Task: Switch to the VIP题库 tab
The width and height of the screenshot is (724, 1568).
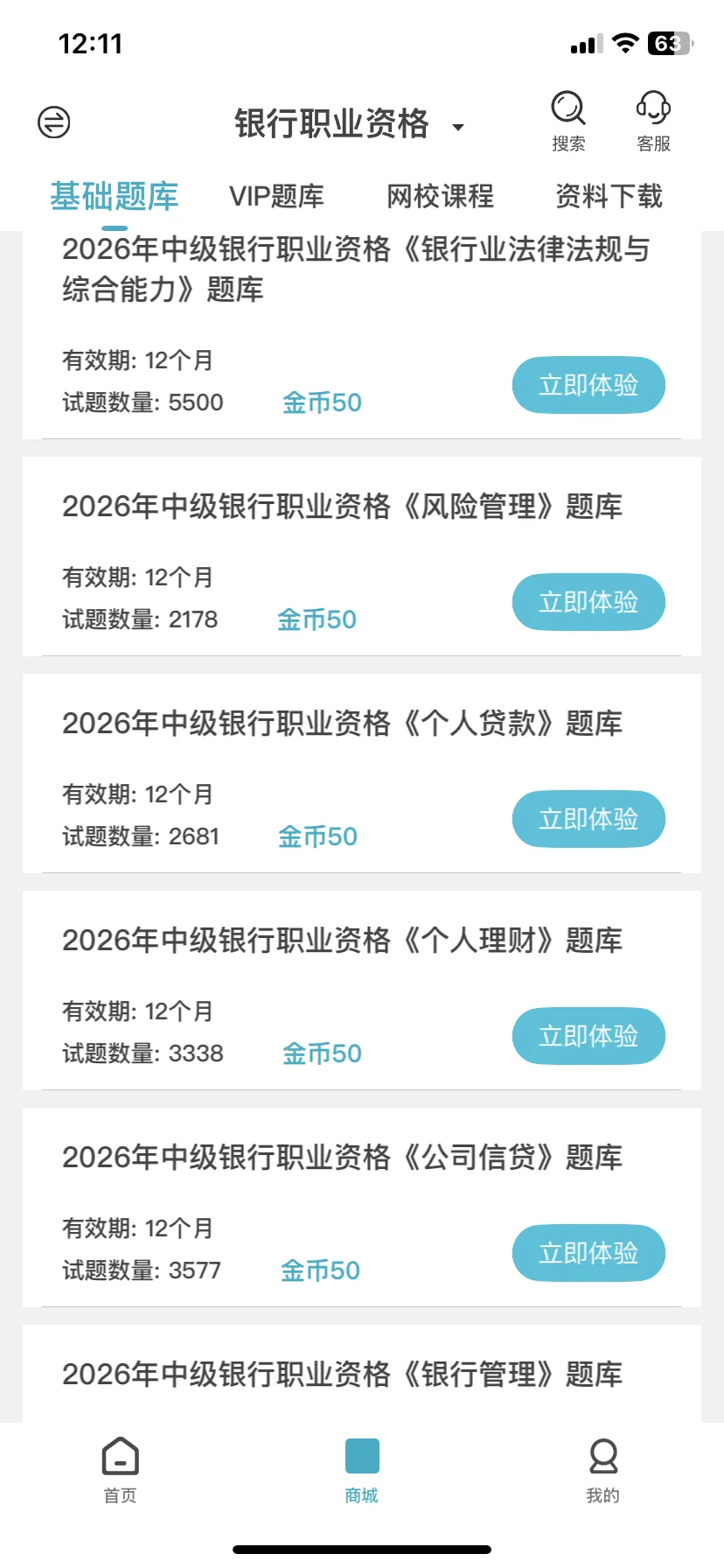Action: [x=276, y=196]
